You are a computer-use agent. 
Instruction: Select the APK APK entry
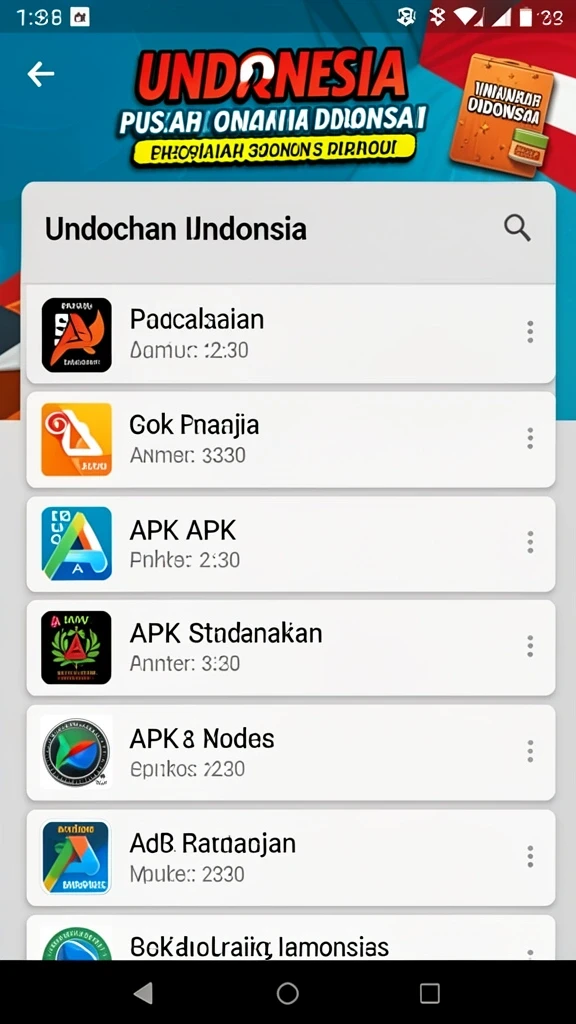(291, 543)
